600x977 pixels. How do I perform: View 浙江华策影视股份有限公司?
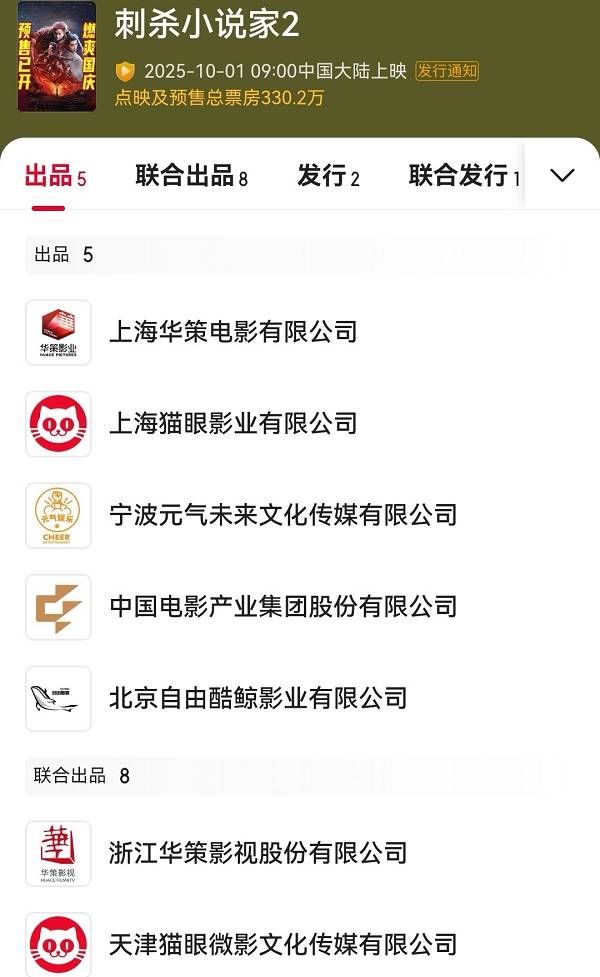pos(258,853)
